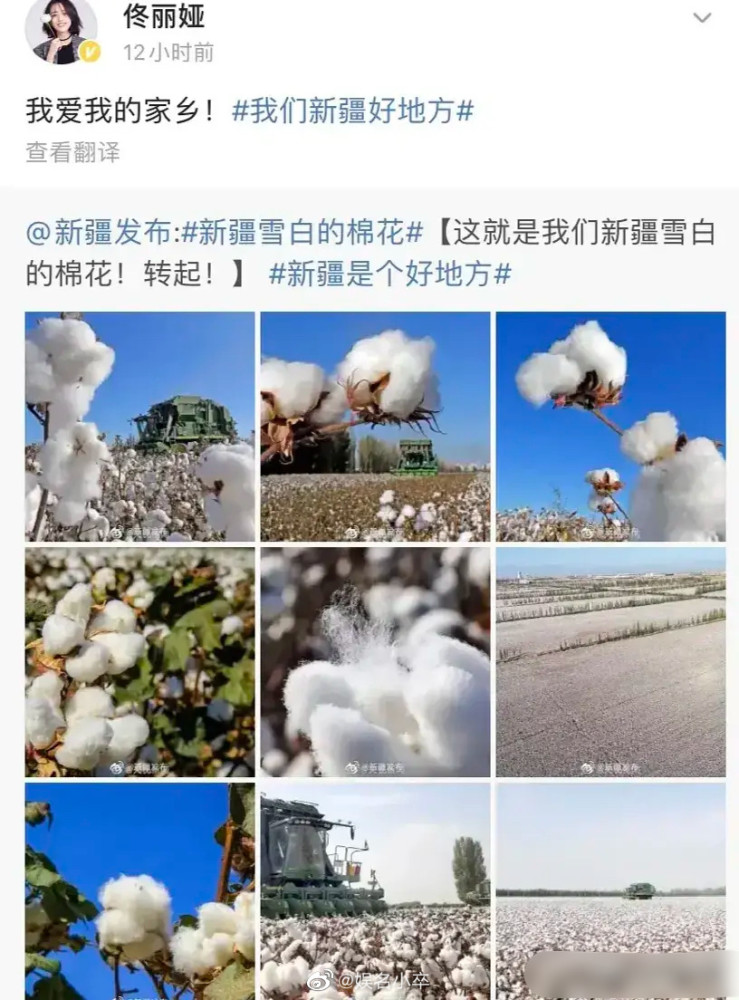This screenshot has width=739, height=1000.
Task: Open the hashtag #我们新疆好地方#
Action: [x=352, y=110]
